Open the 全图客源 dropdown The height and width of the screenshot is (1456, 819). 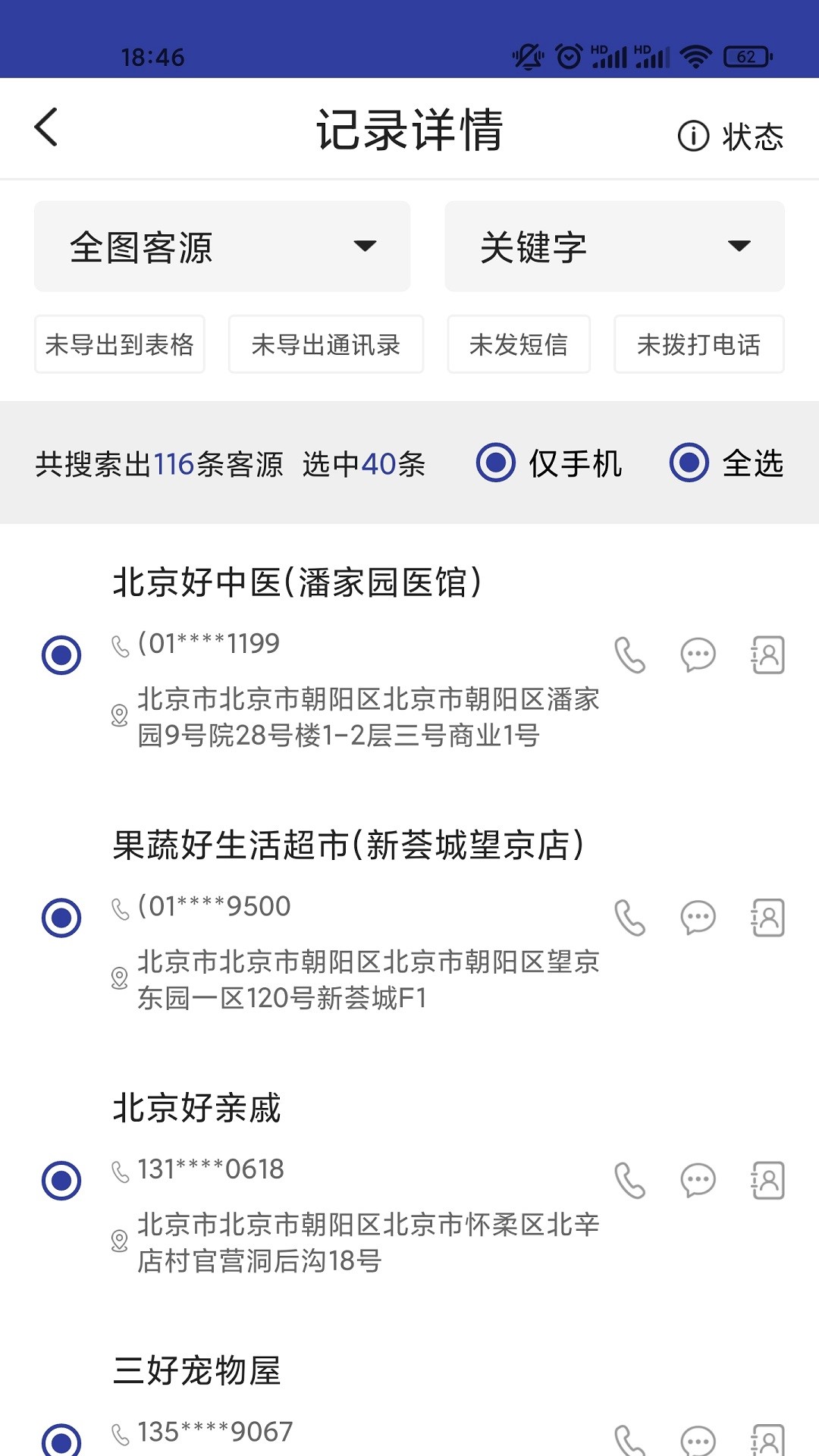(x=221, y=246)
